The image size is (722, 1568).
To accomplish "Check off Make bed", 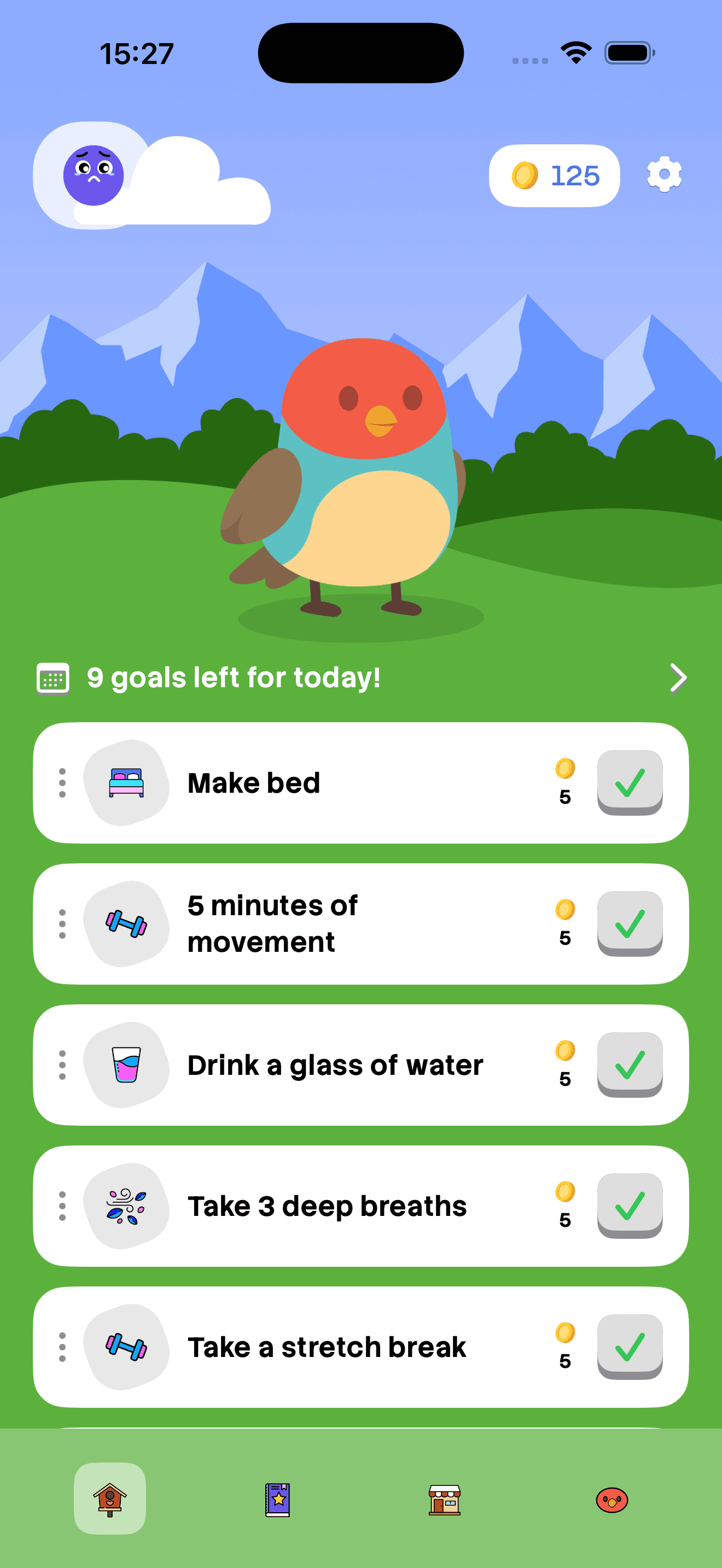I will 630,782.
